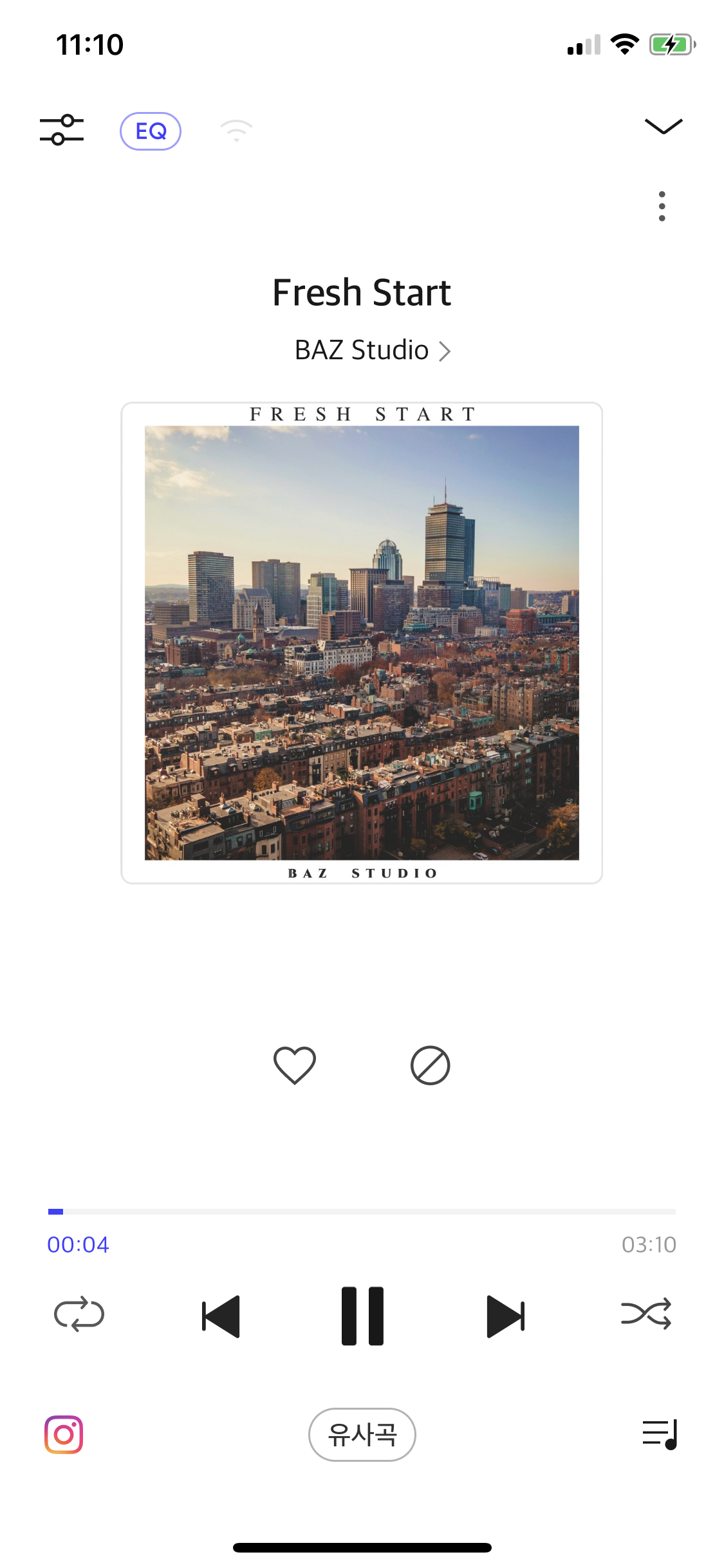Viewport: 724px width, 1568px height.
Task: Open the sound settings sliders icon
Action: 61,130
